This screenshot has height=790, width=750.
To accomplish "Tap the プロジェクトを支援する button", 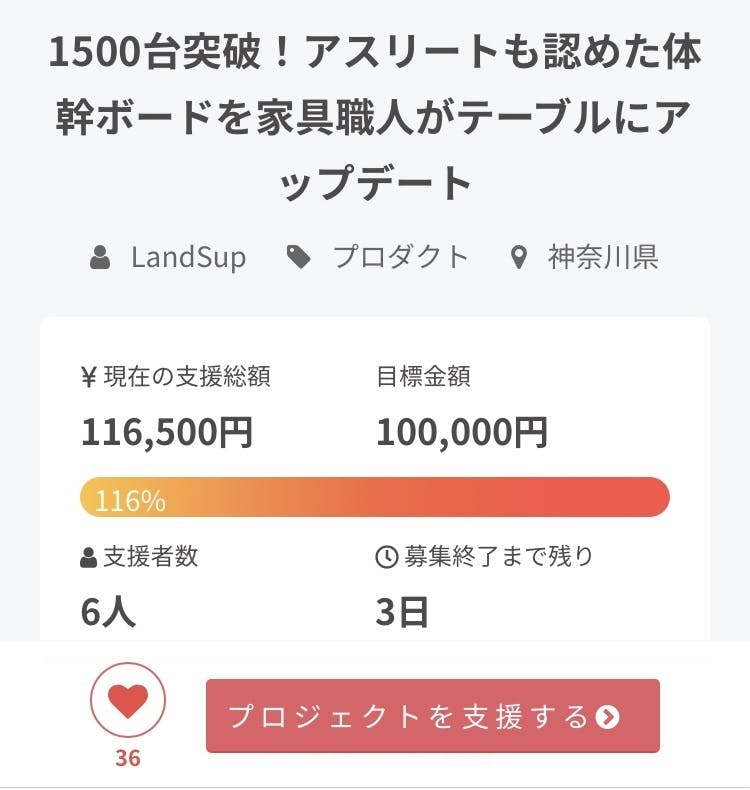I will (432, 716).
